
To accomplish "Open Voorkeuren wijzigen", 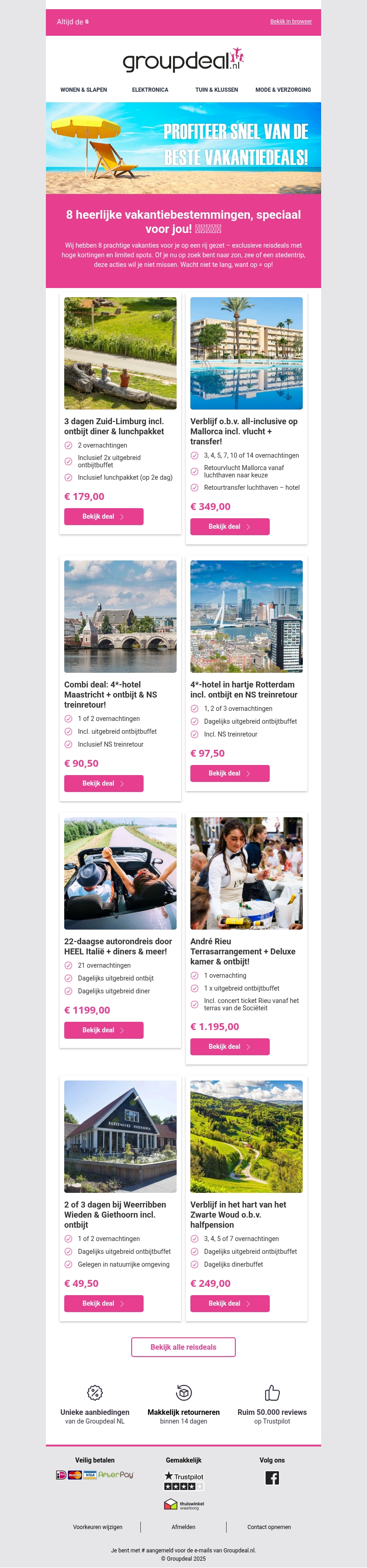I will pyautogui.click(x=97, y=1527).
